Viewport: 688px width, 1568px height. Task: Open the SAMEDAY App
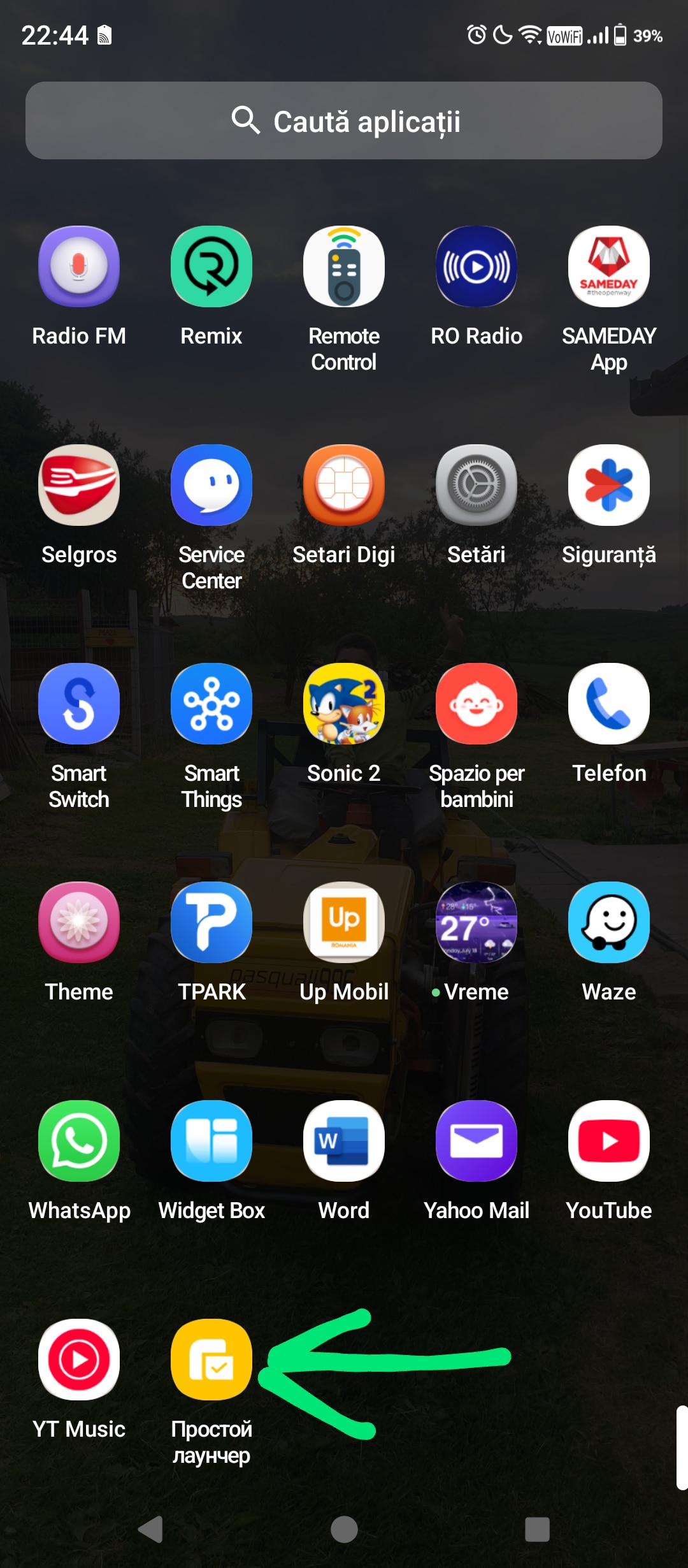(x=609, y=266)
